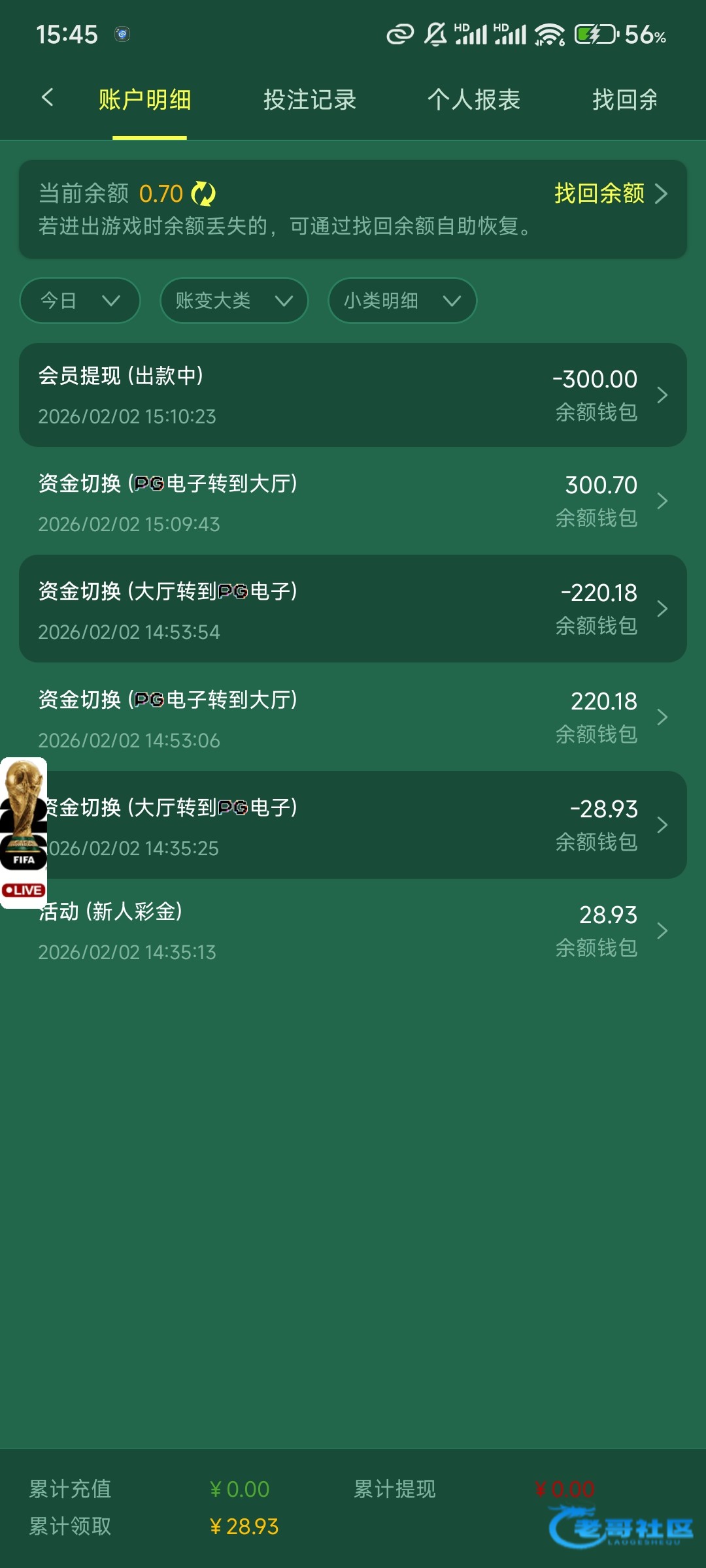
Task: Open the 220.18 transfer from 14:53:06
Action: tap(353, 717)
